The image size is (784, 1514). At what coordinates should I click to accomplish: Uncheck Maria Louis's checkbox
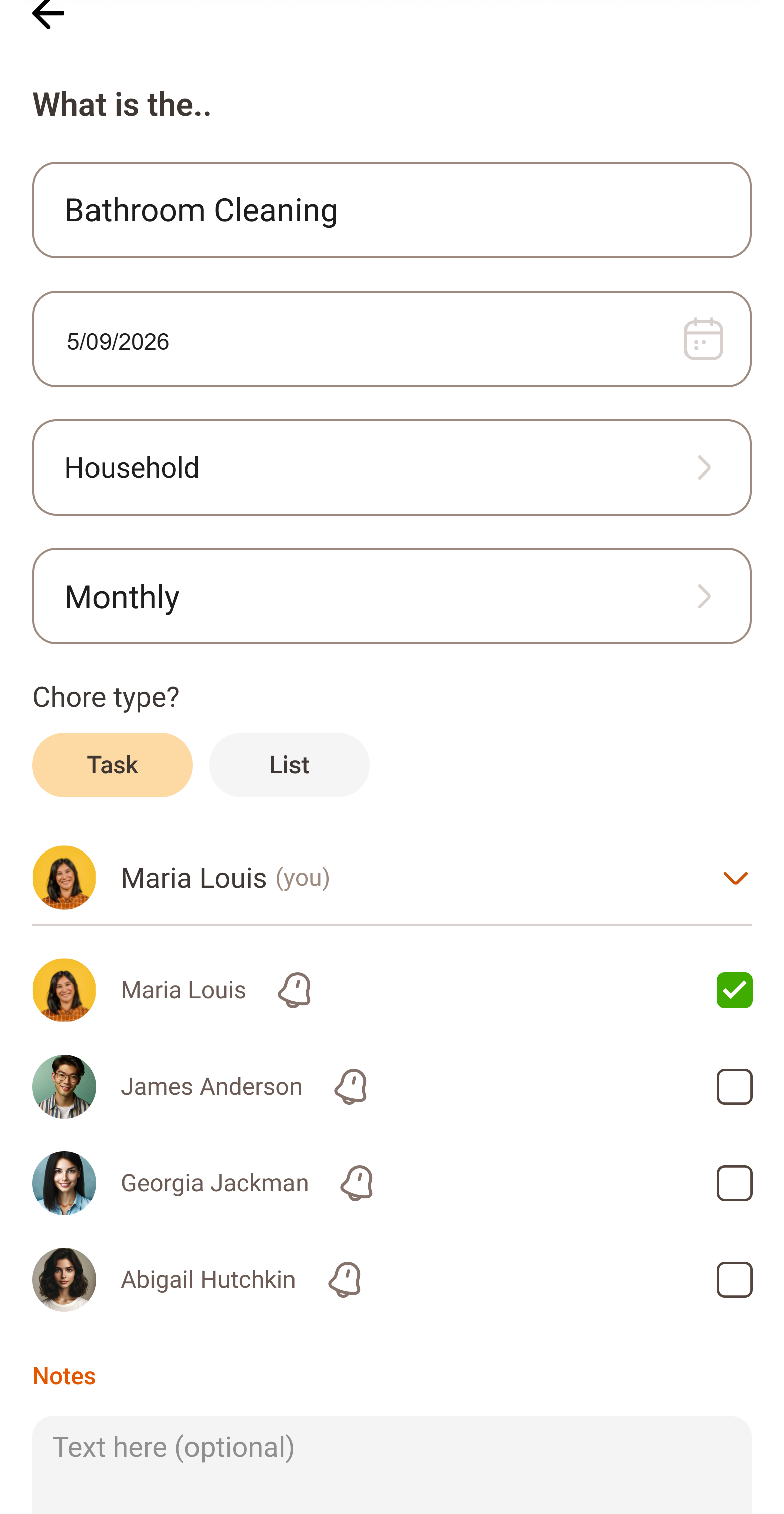[734, 990]
